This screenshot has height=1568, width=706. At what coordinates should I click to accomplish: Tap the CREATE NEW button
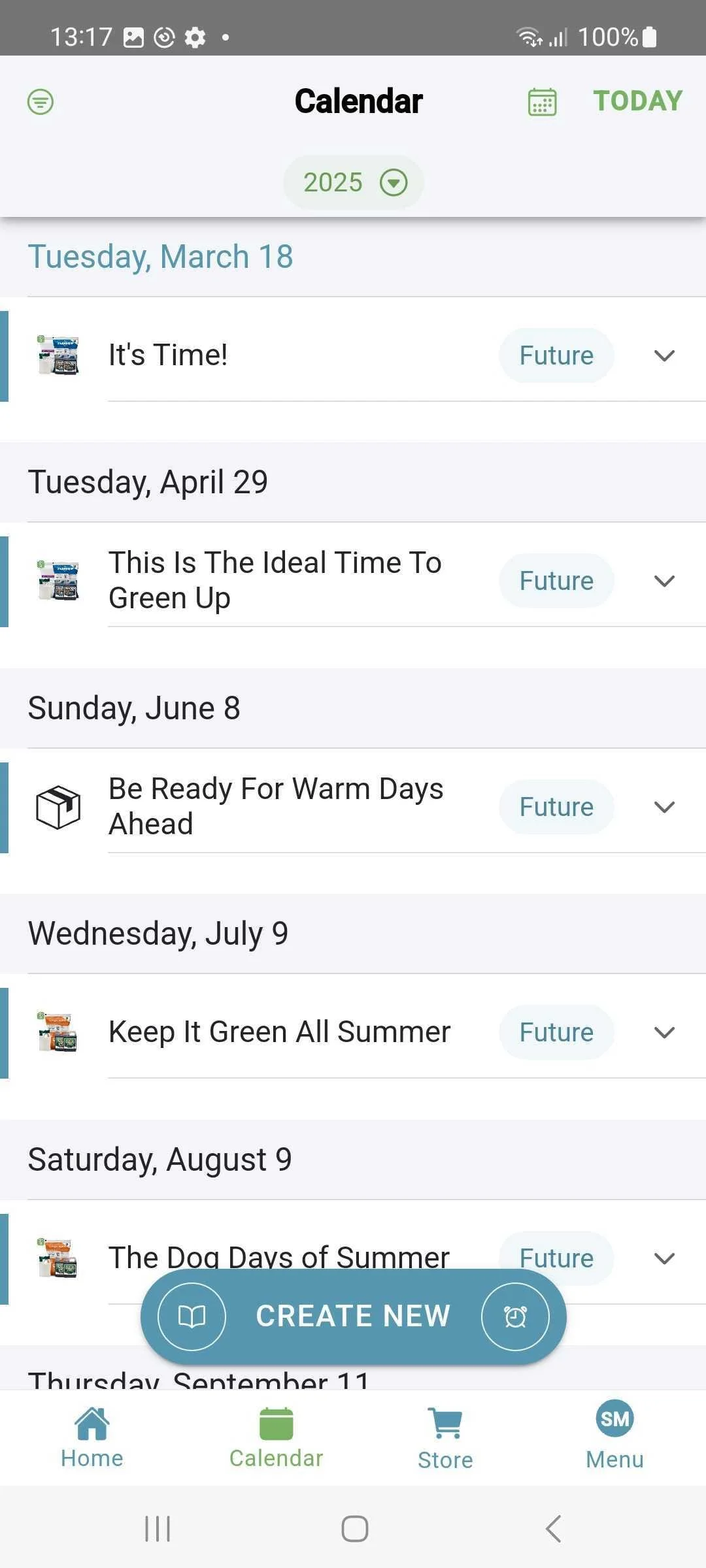(x=353, y=1316)
